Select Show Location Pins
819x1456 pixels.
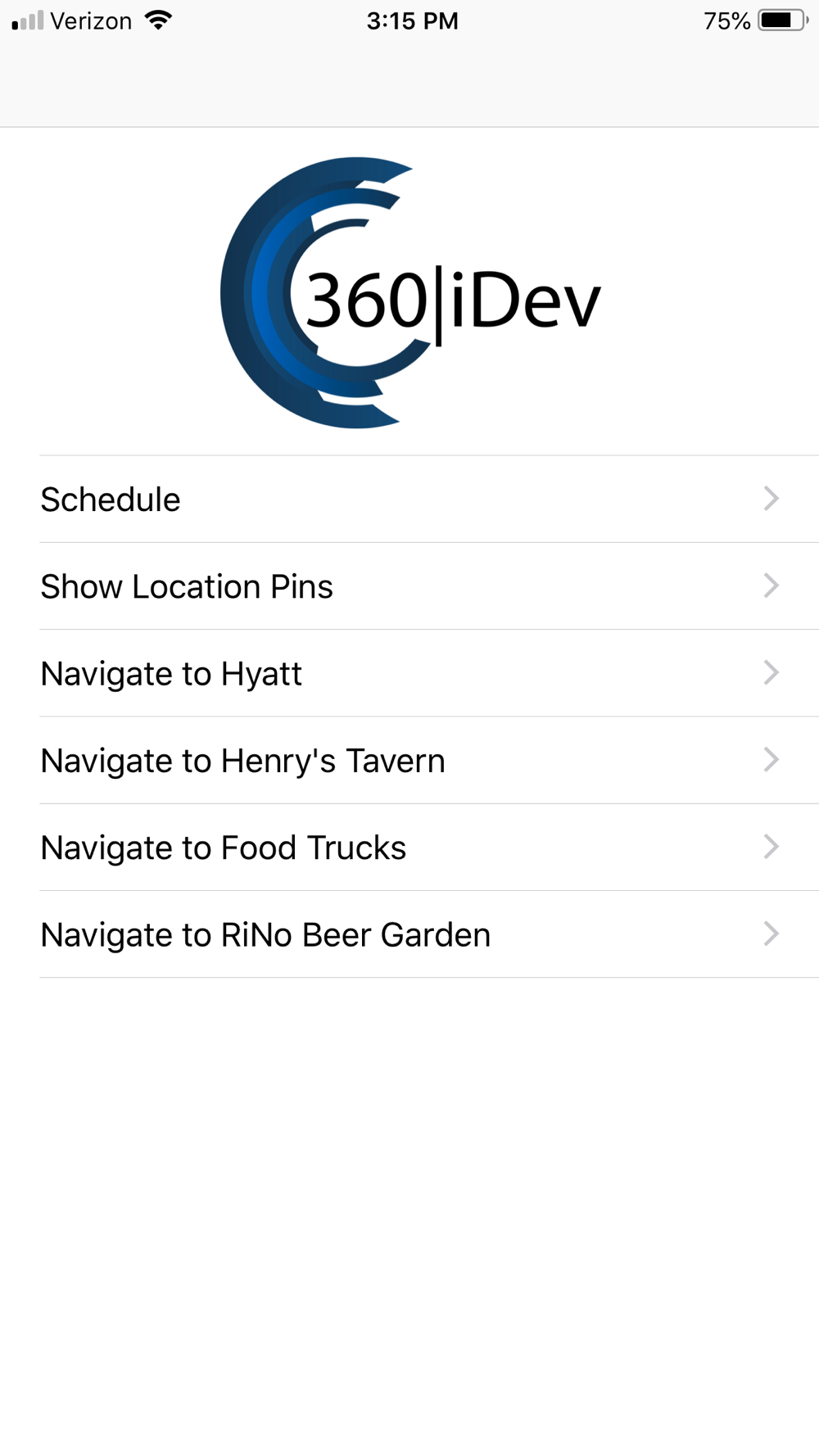pyautogui.click(x=409, y=586)
